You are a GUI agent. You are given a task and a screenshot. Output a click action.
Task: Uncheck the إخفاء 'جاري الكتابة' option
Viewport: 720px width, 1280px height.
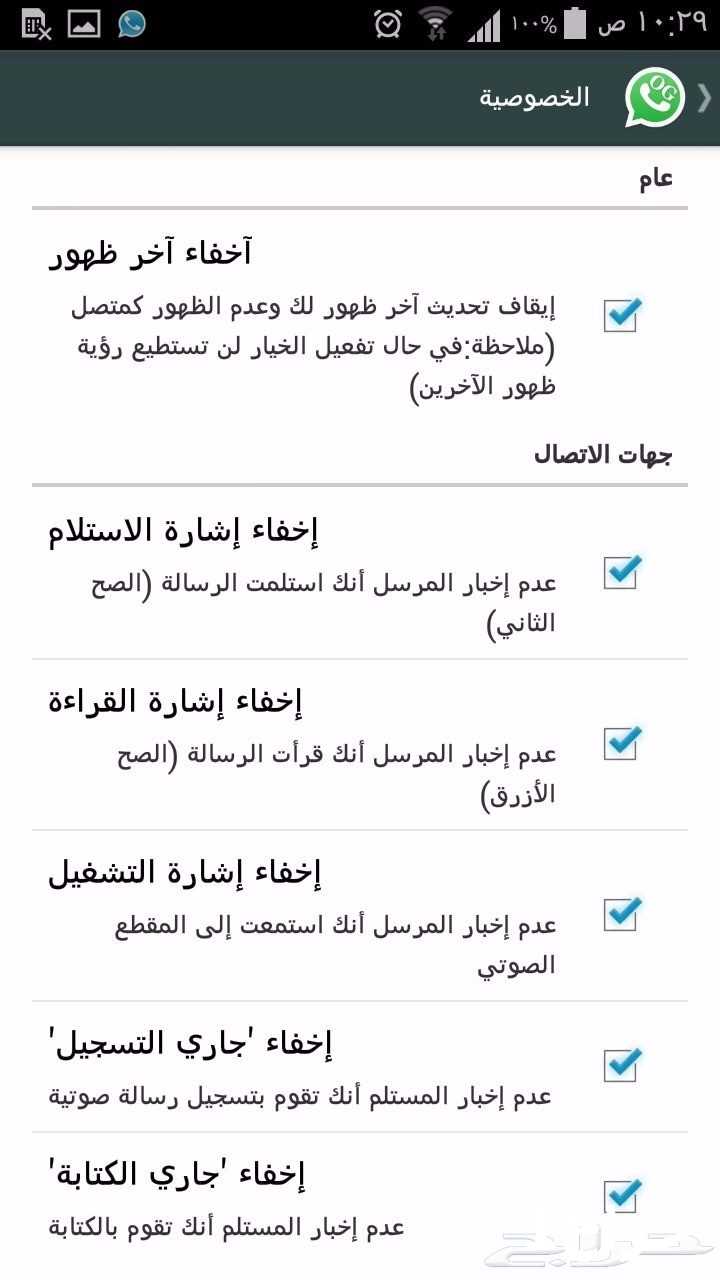621,1196
